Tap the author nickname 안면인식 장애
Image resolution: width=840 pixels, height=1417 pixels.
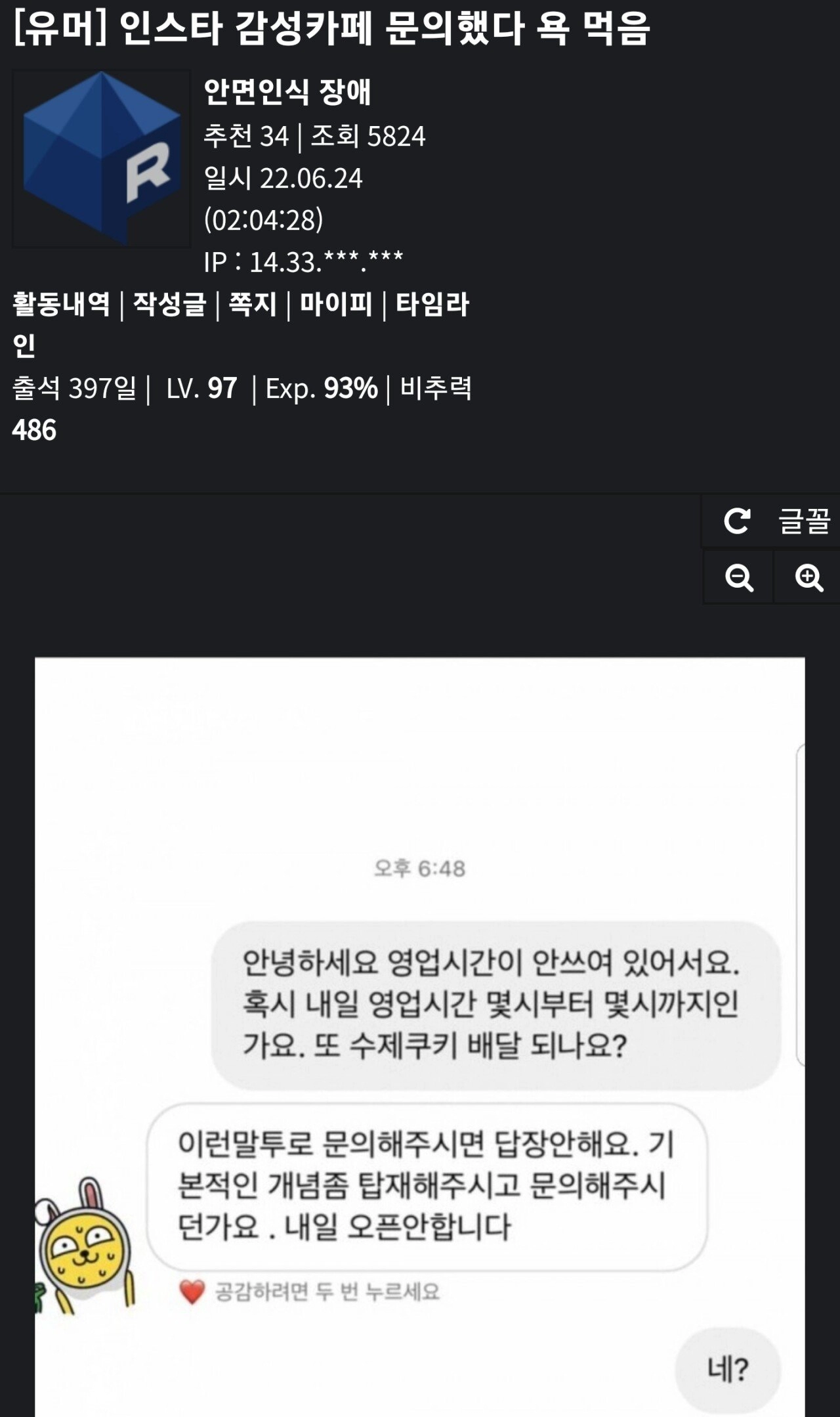(287, 92)
